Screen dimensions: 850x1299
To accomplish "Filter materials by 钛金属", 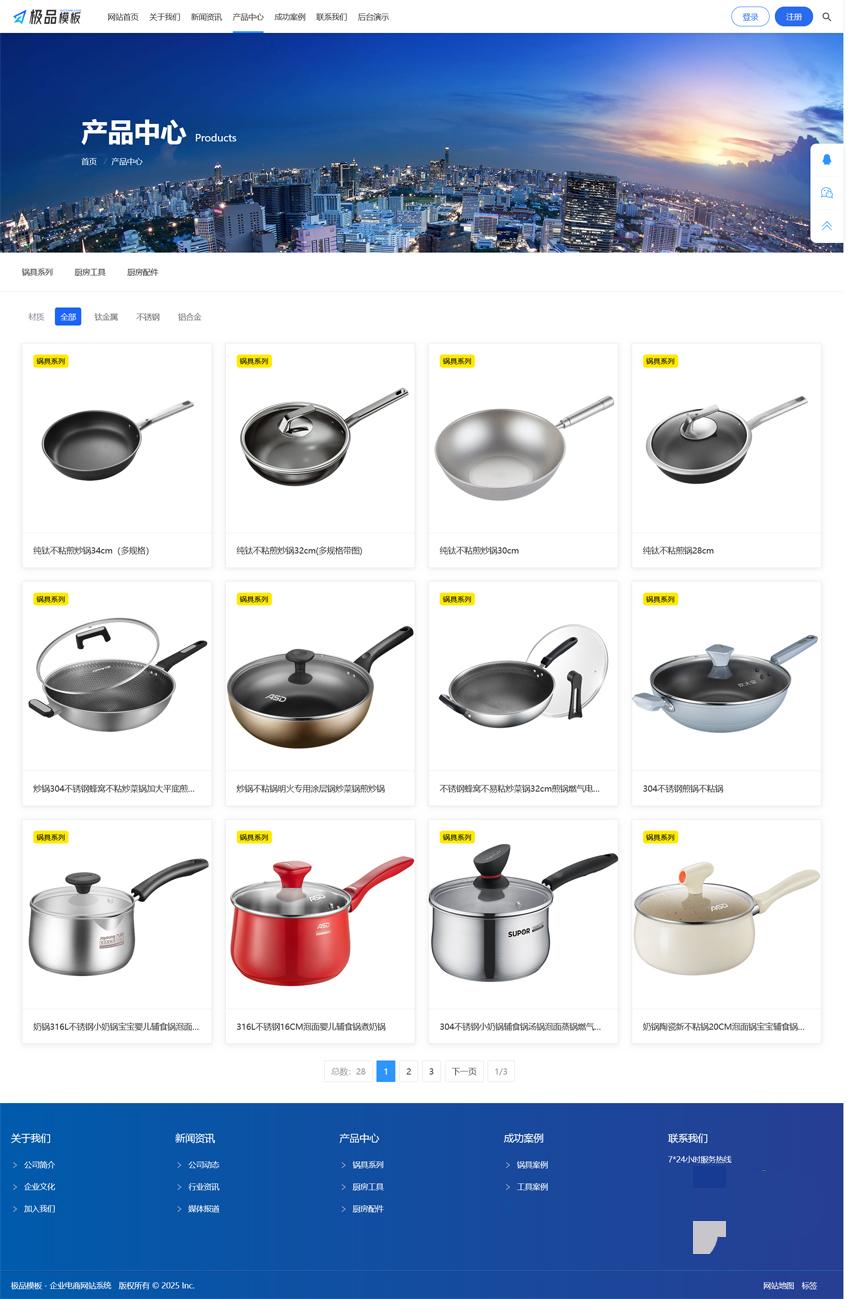I will [x=106, y=317].
